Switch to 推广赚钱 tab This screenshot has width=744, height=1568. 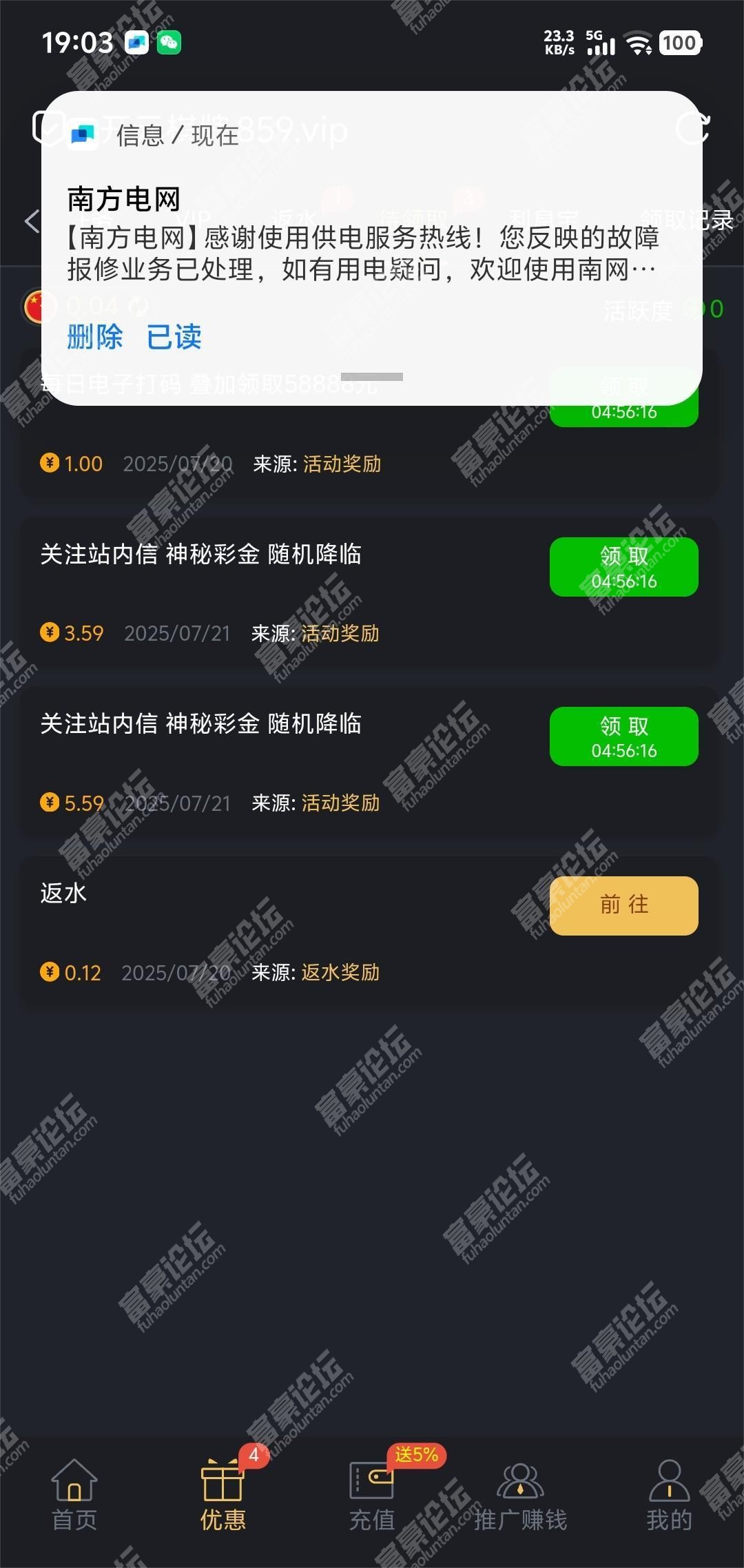(520, 1495)
